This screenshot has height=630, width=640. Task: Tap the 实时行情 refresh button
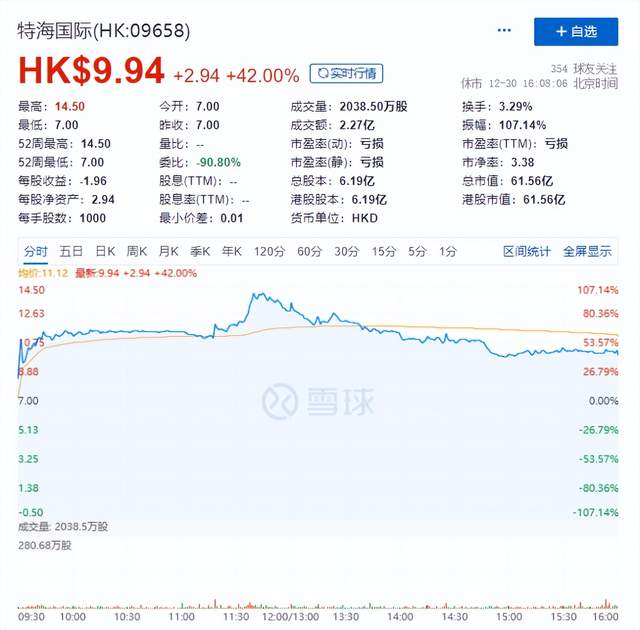[347, 73]
